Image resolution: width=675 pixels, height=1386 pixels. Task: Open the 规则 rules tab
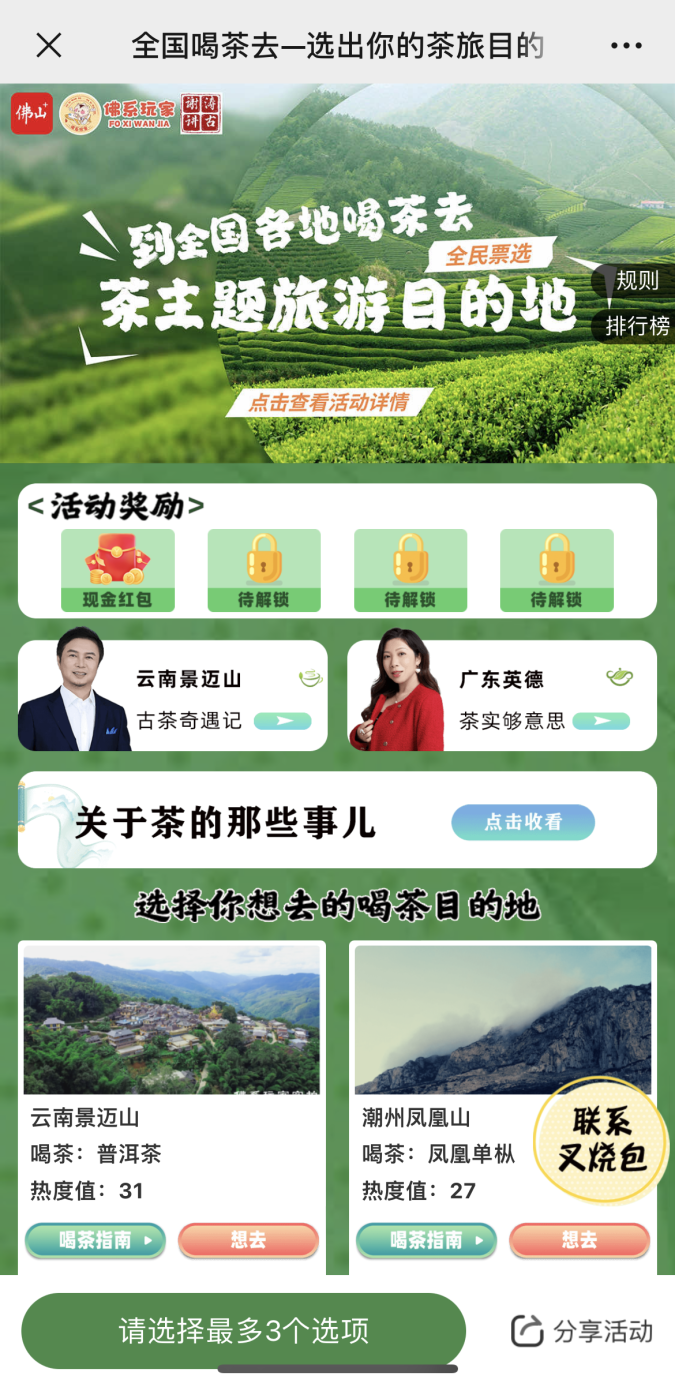point(636,281)
